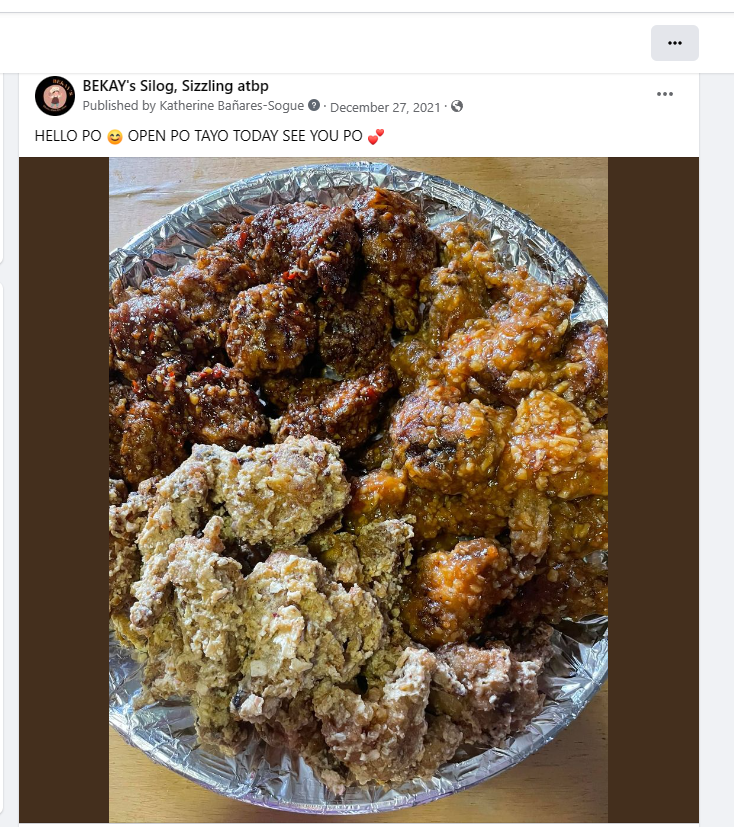View the food tray photo in full

[x=358, y=489]
